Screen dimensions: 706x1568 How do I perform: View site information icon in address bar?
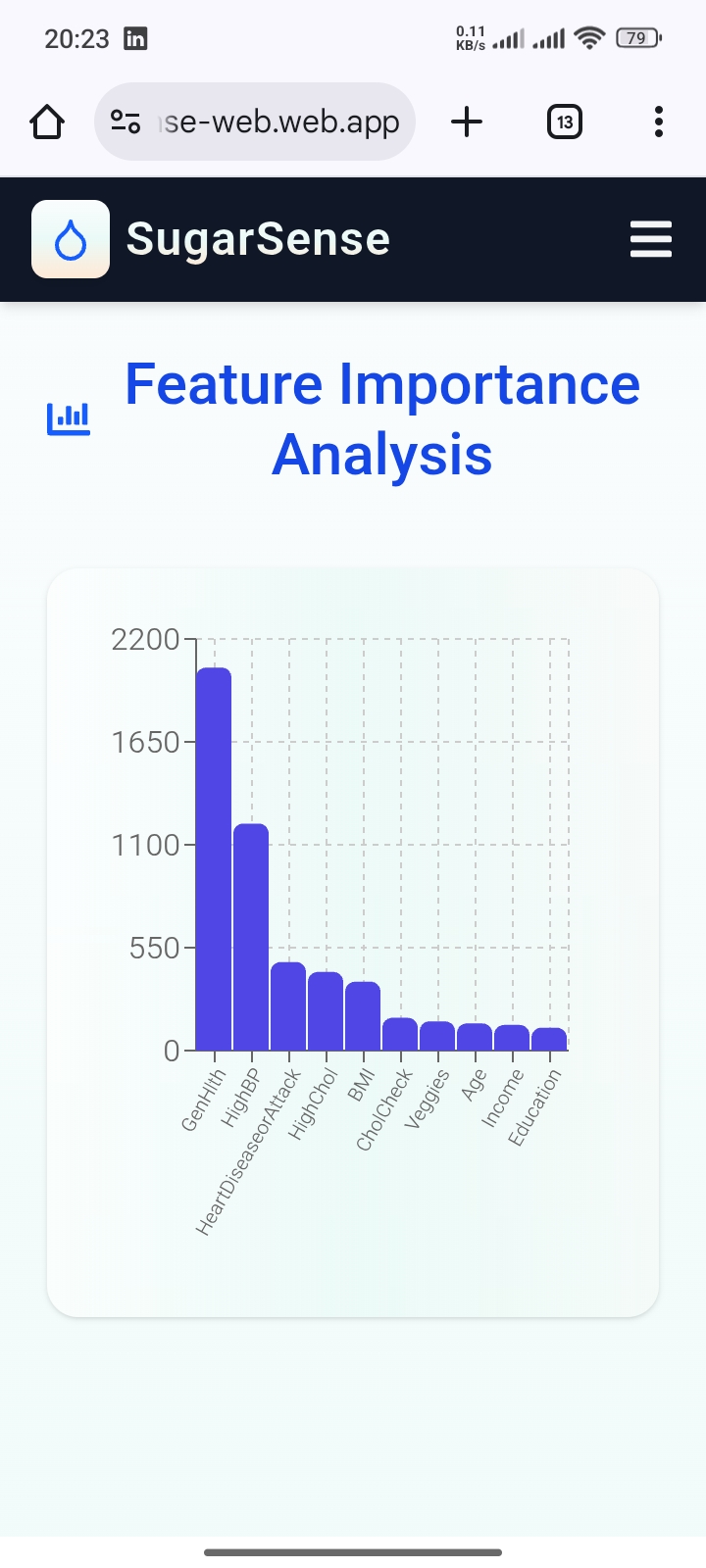[x=126, y=122]
